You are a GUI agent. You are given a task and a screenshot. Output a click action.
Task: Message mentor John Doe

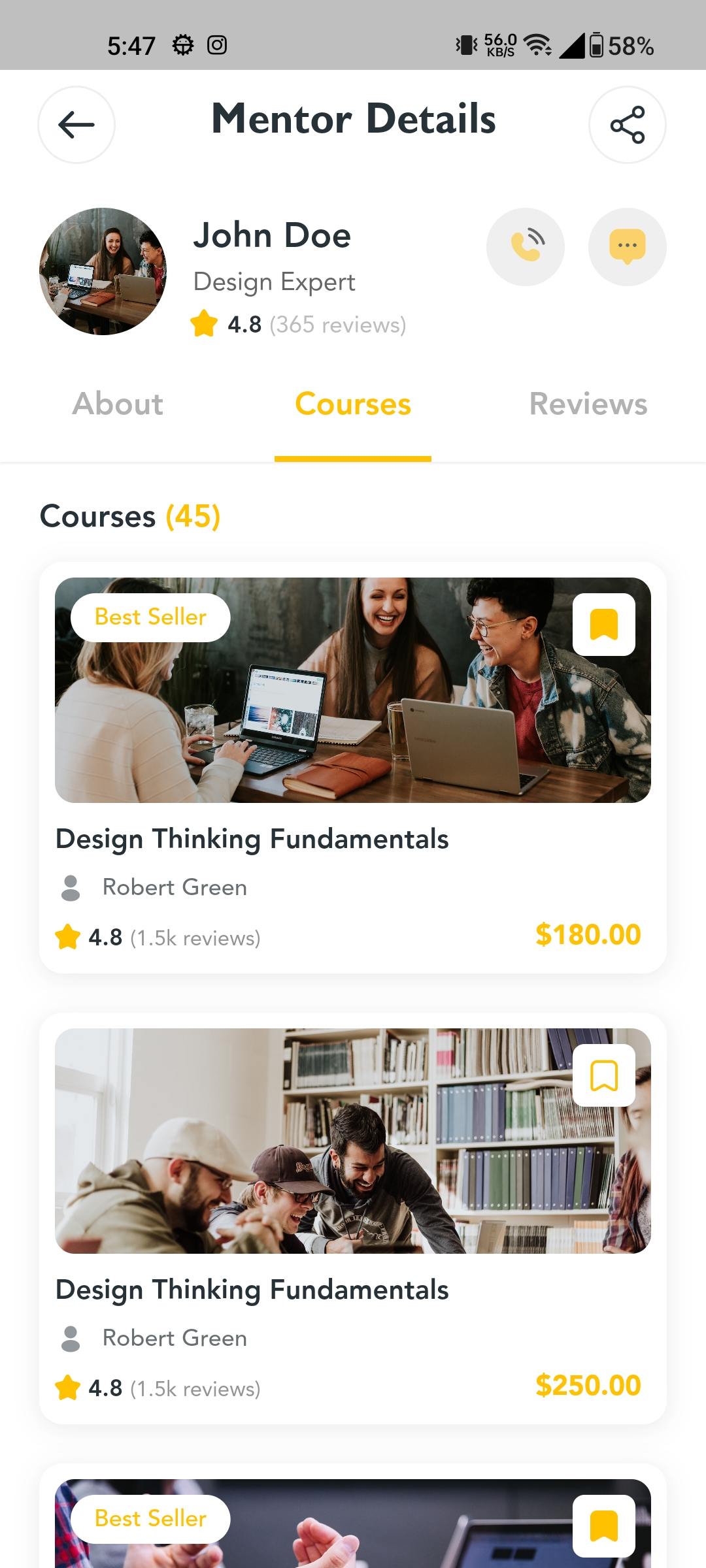(x=627, y=247)
